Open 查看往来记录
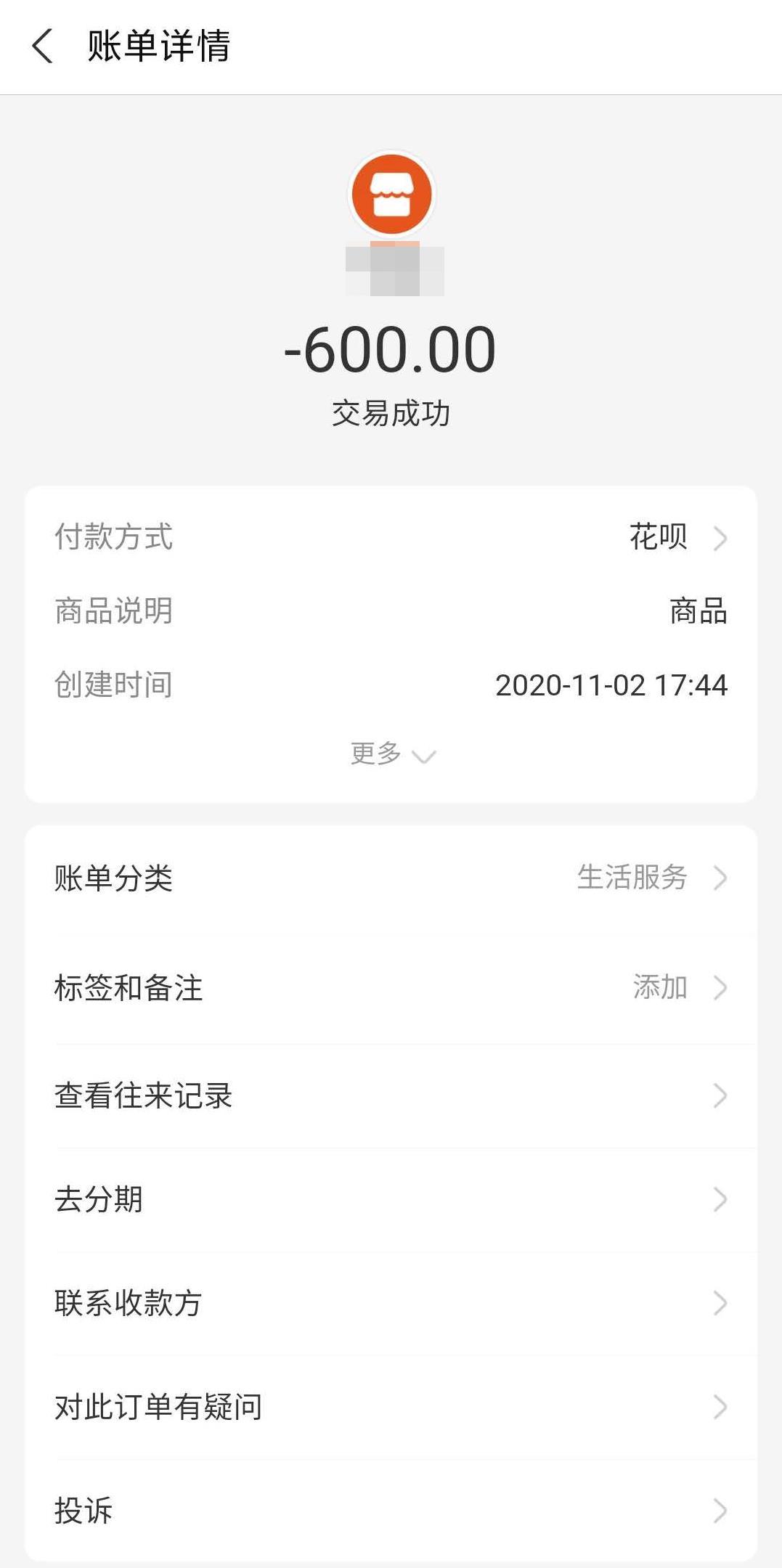 [x=391, y=1096]
